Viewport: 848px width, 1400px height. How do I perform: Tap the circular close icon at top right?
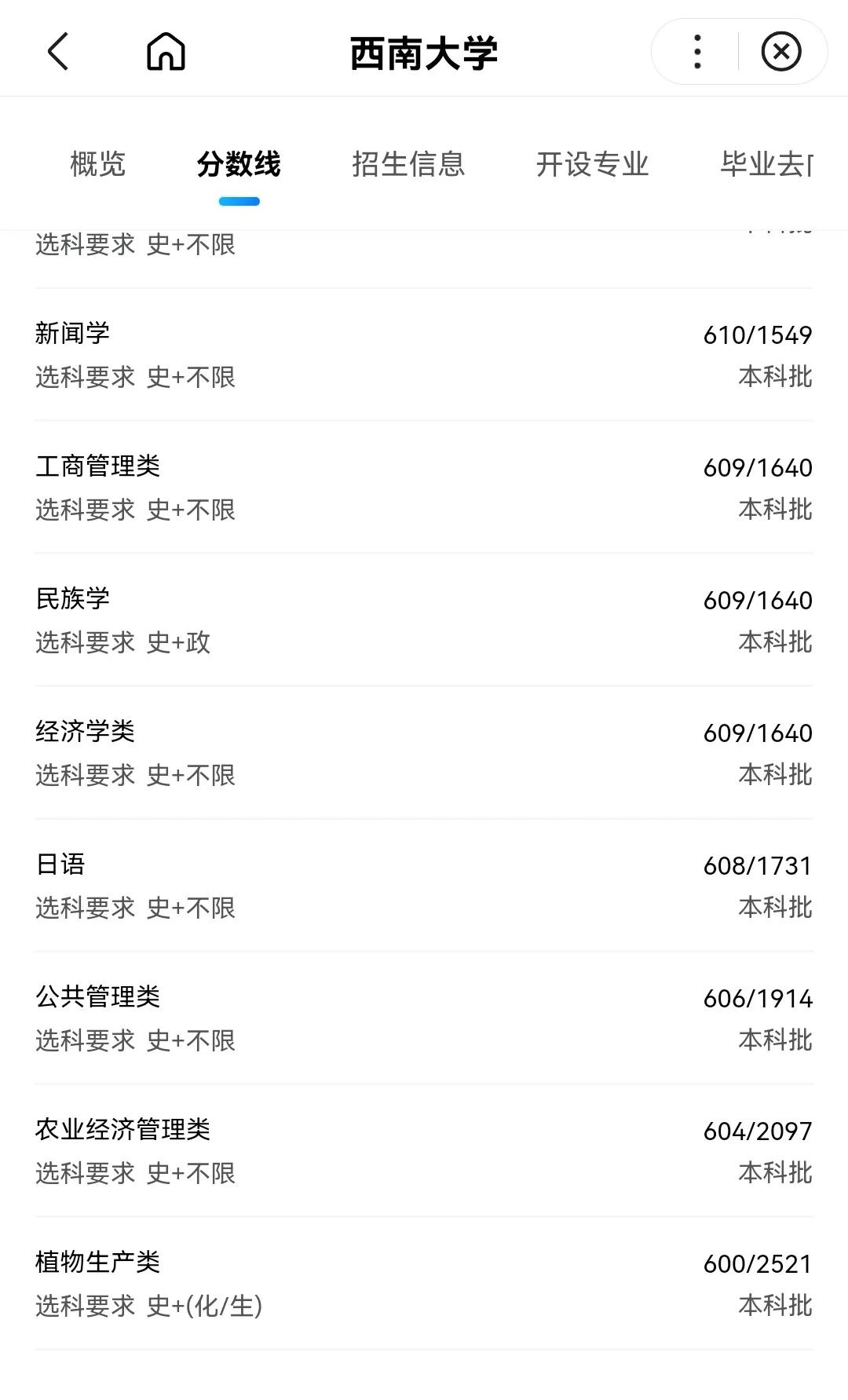[782, 51]
